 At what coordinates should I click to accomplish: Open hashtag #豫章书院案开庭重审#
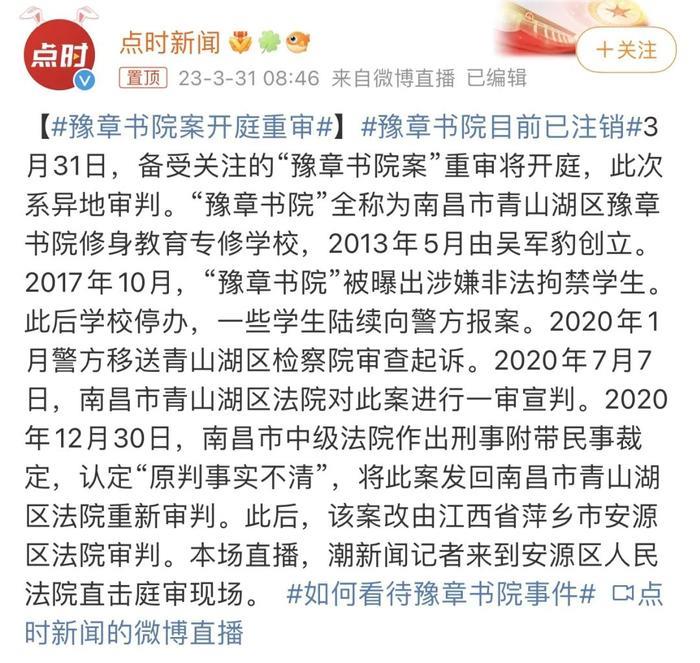[190, 129]
